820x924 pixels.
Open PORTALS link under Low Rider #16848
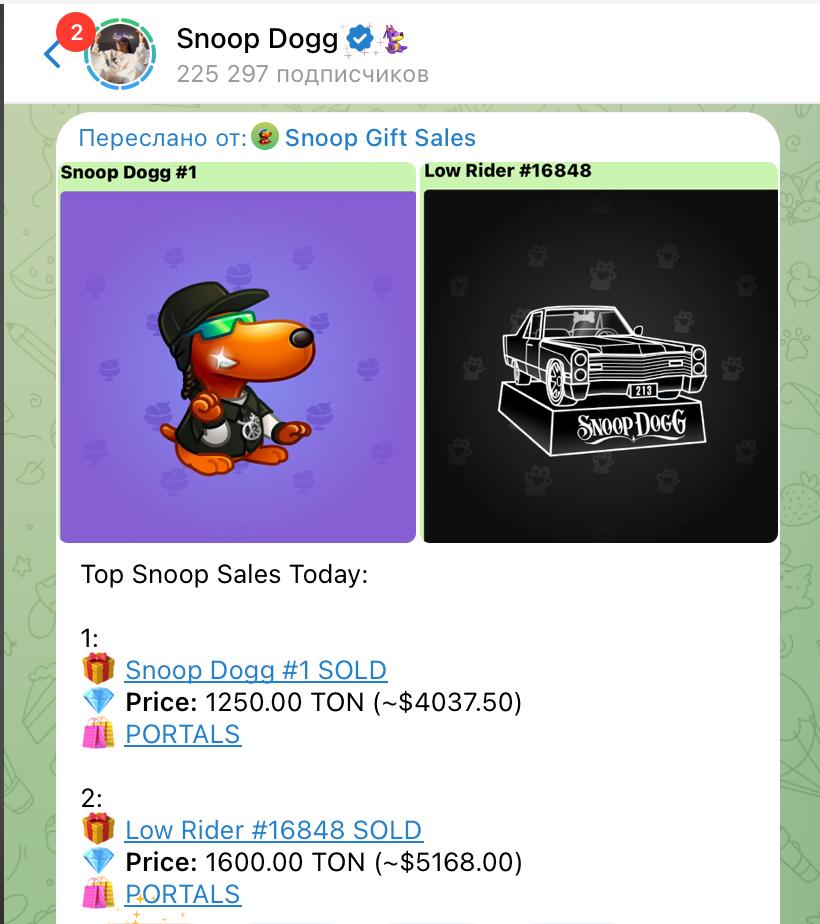[x=182, y=894]
